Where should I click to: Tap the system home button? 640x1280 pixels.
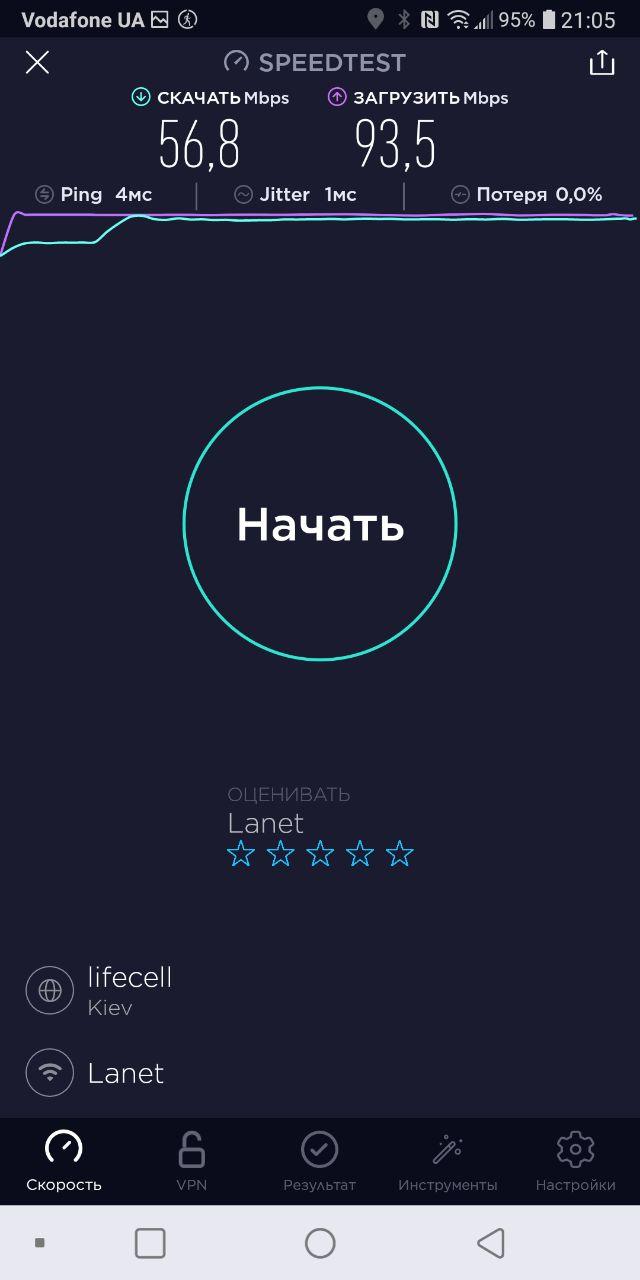[x=320, y=1243]
